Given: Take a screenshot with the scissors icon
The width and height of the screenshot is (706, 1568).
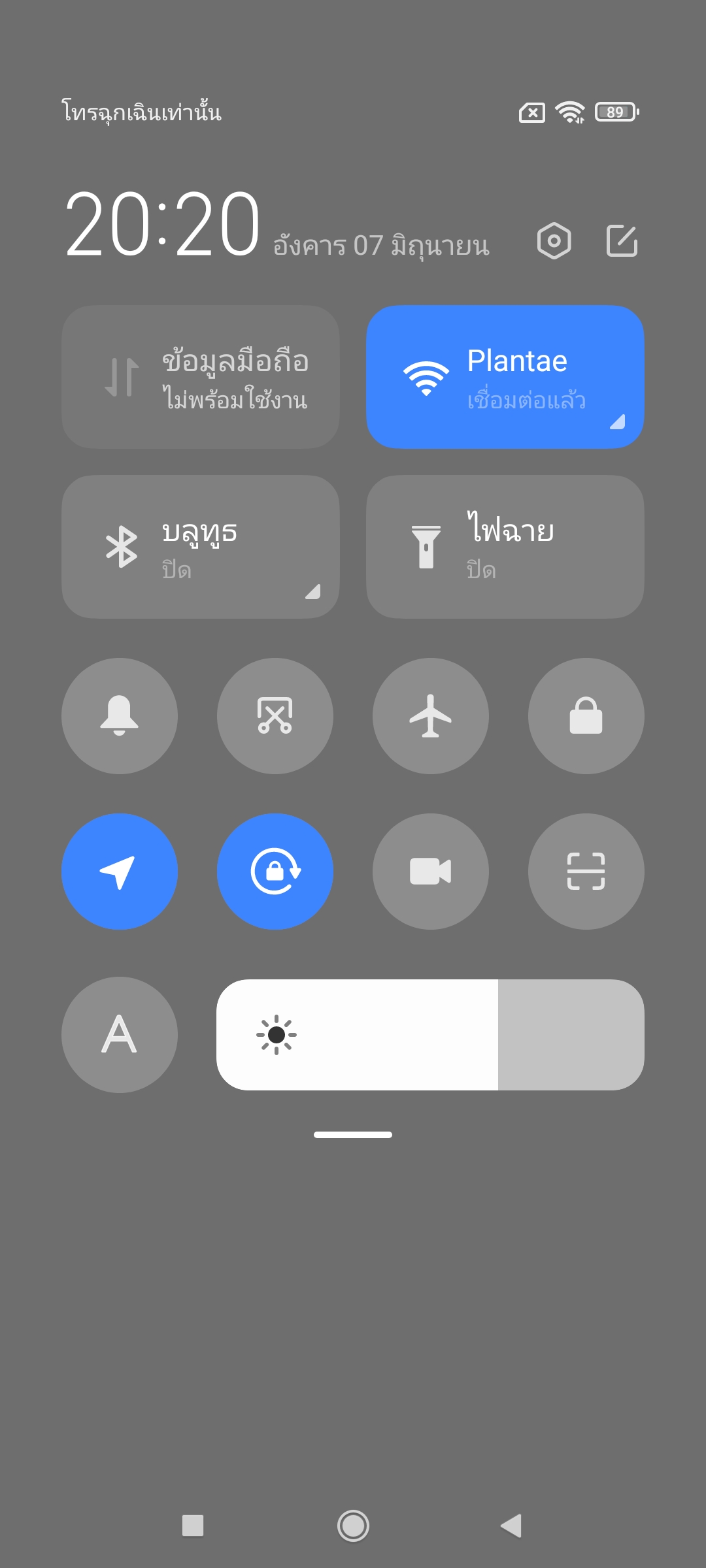Looking at the screenshot, I should 275,716.
